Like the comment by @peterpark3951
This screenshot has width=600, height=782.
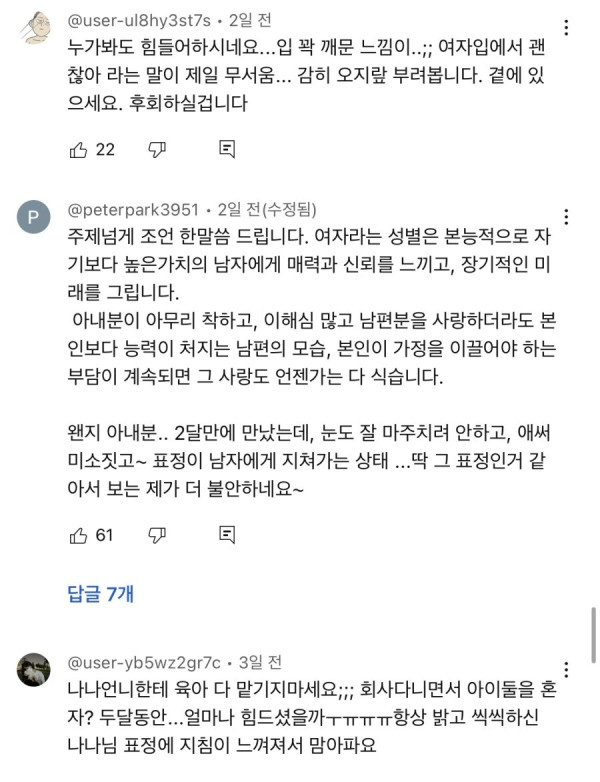tap(78, 536)
